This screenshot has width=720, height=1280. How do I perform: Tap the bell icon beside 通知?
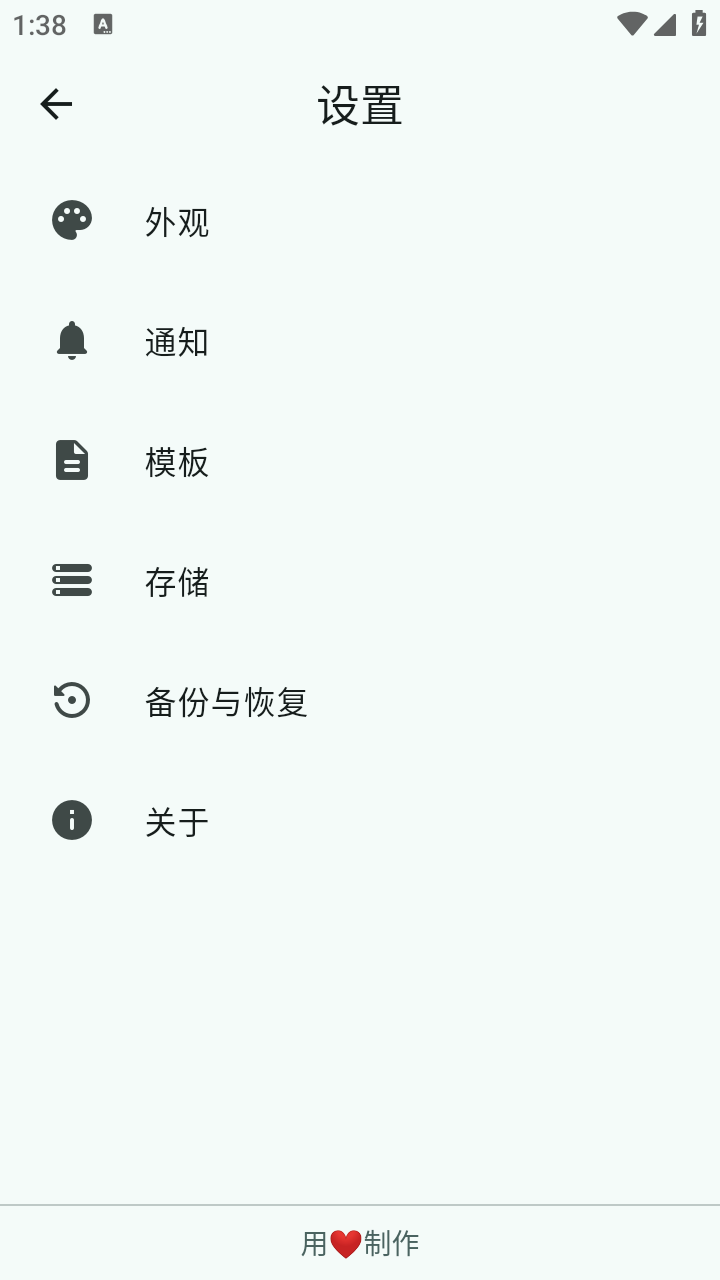[x=71, y=341]
